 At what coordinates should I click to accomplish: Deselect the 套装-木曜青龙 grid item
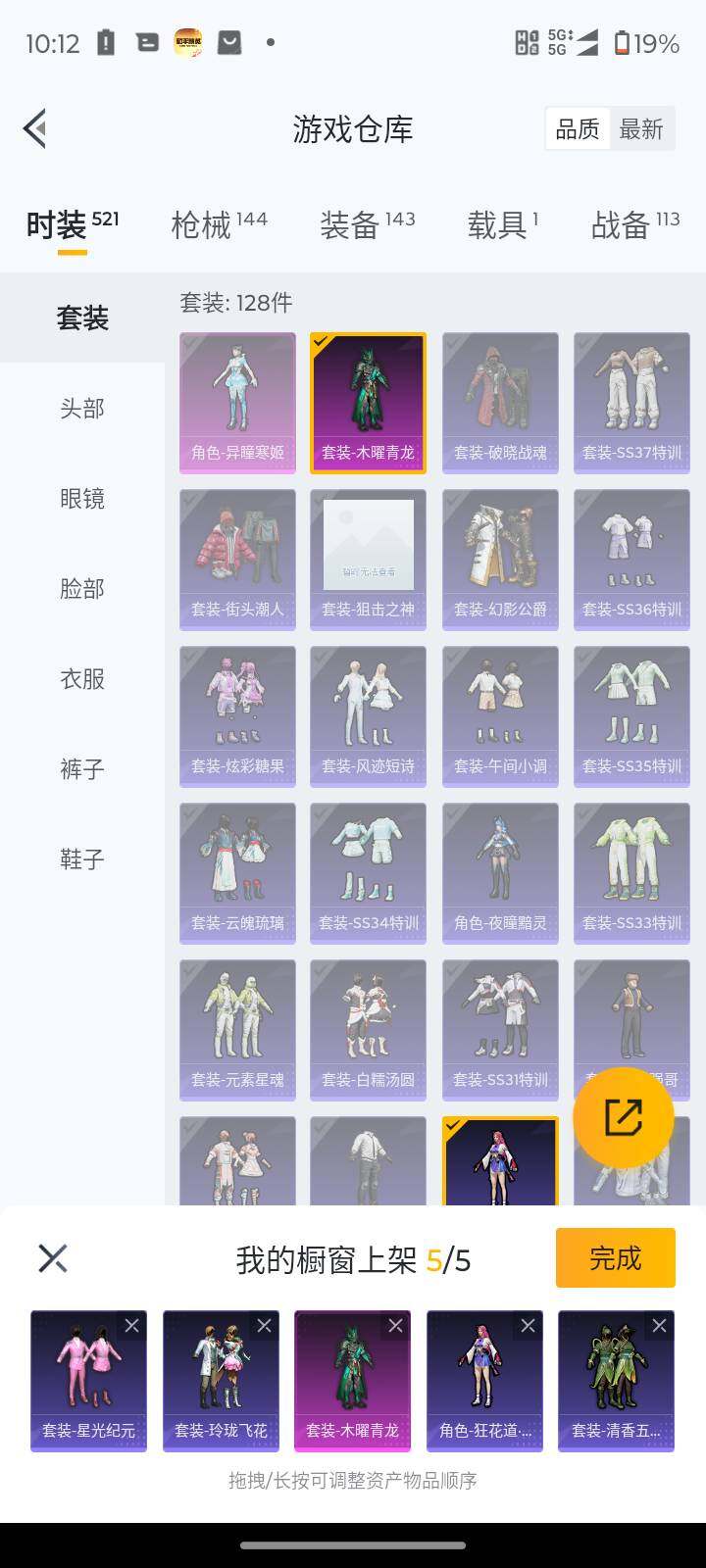(x=369, y=403)
